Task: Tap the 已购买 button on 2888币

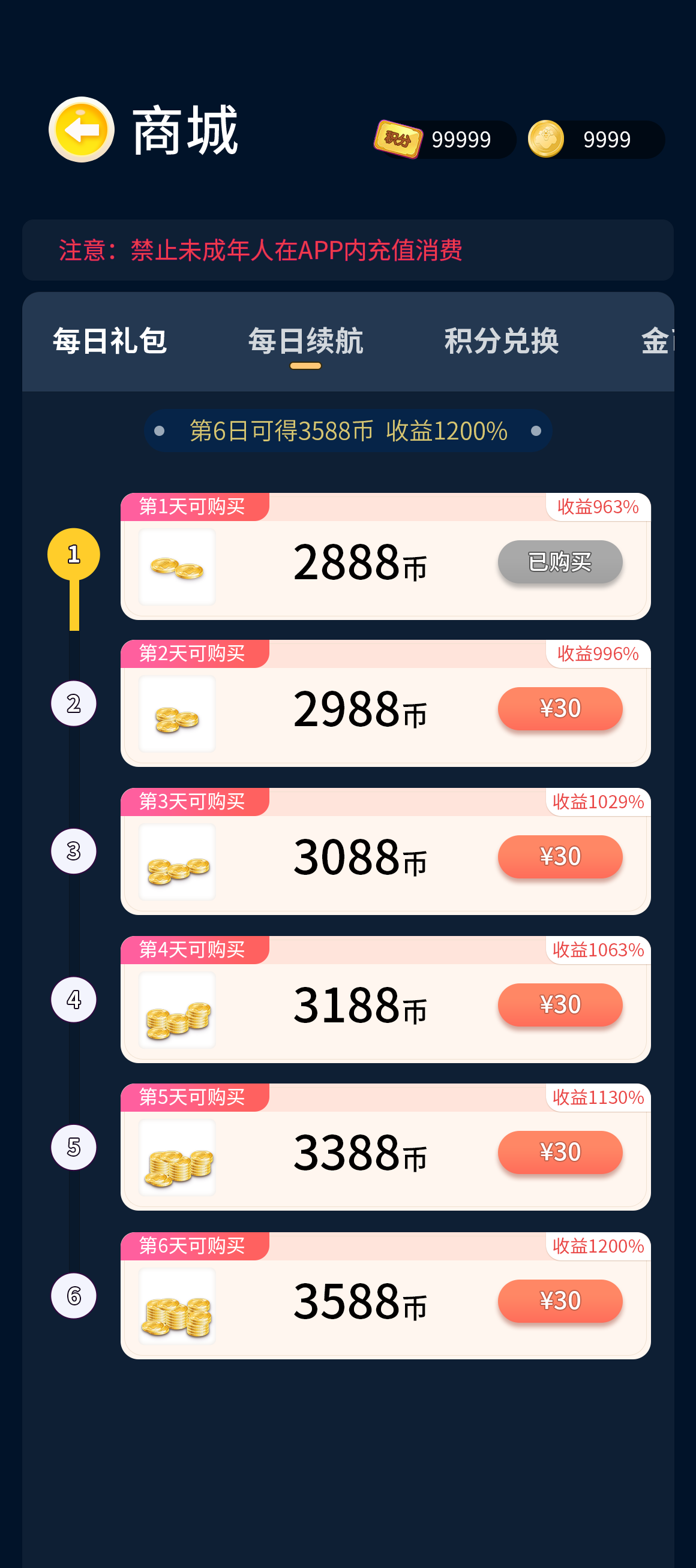Action: 560,562
